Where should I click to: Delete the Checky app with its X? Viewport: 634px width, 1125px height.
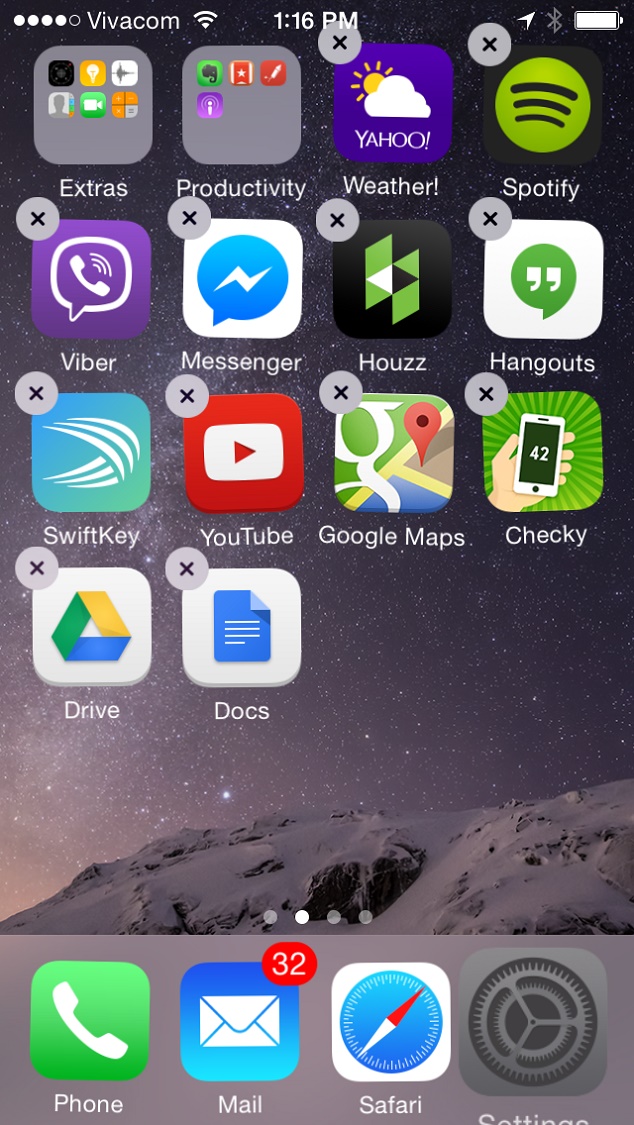[487, 394]
